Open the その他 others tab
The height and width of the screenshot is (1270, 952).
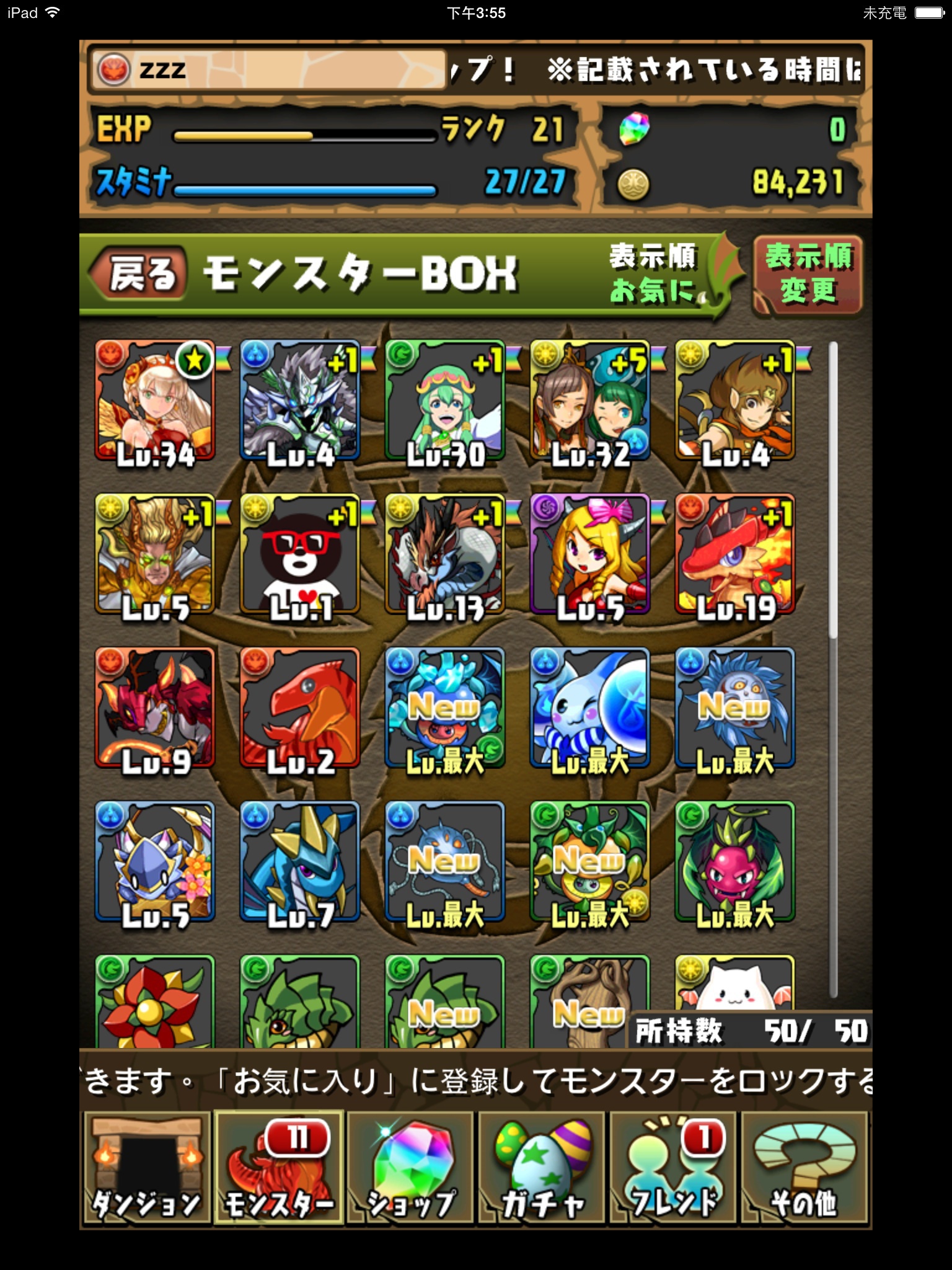coord(804,1168)
